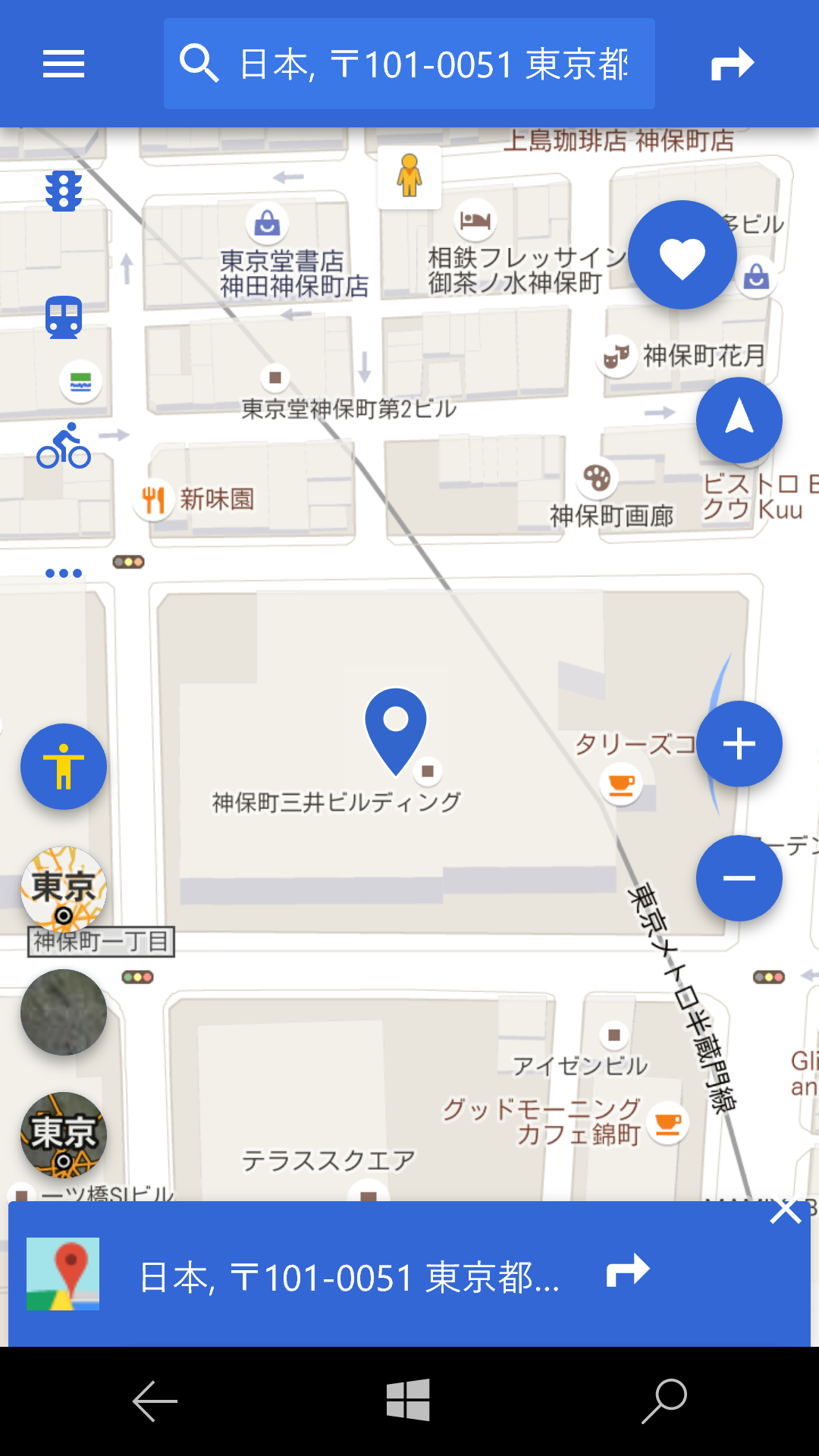Click the search magnifier icon

point(199,64)
